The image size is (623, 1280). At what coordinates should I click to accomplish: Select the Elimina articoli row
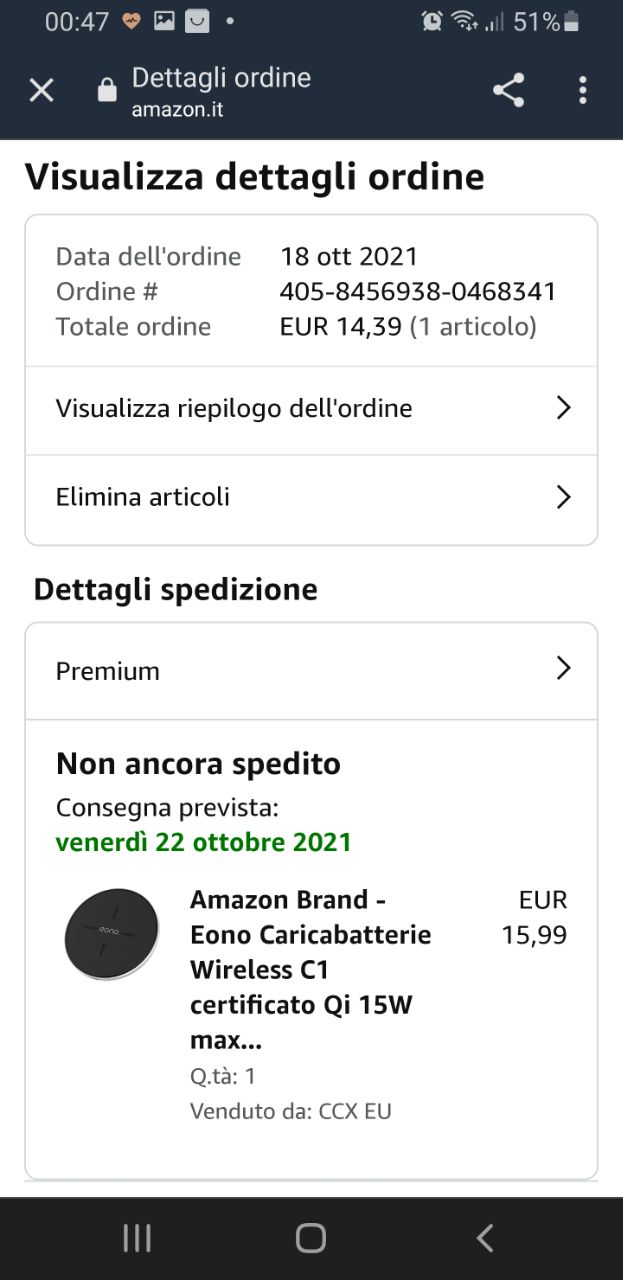tap(311, 497)
